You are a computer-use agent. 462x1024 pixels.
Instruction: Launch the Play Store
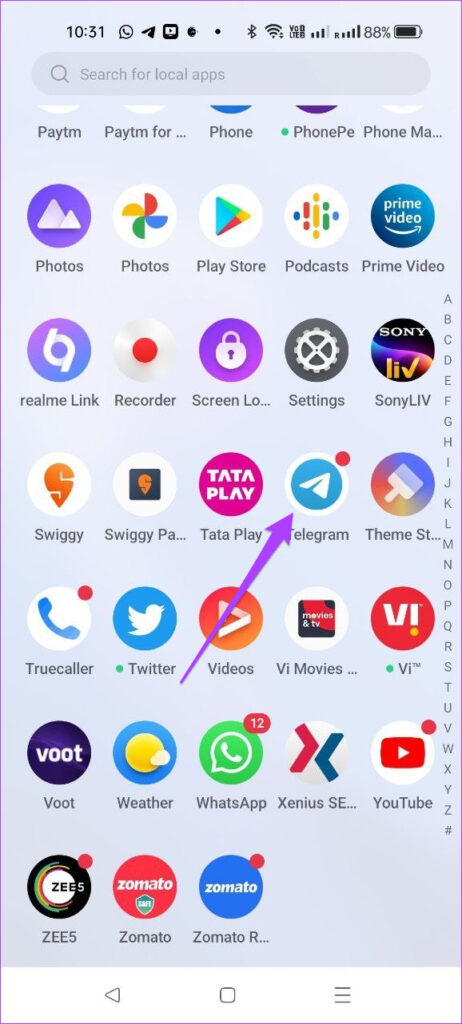point(231,216)
